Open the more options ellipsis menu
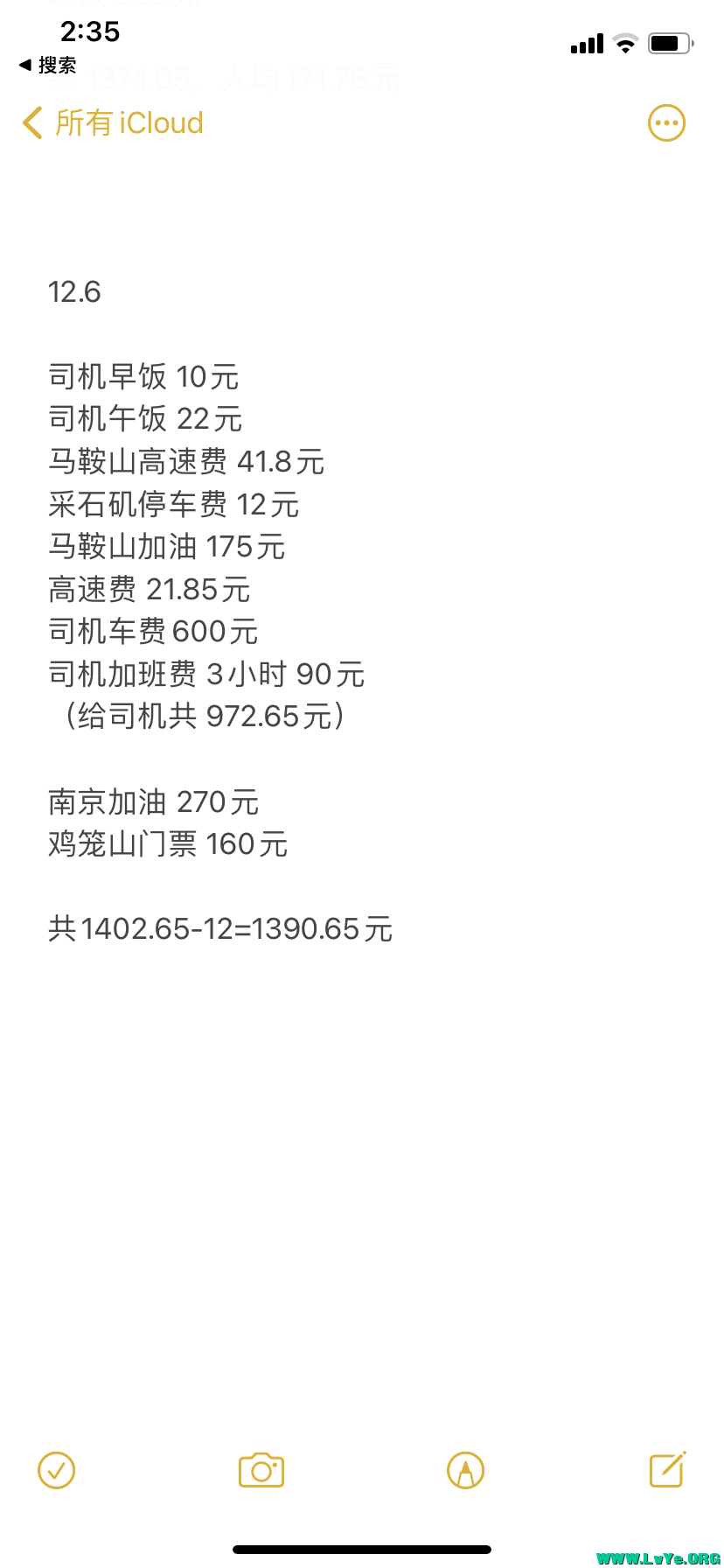 pyautogui.click(x=666, y=122)
